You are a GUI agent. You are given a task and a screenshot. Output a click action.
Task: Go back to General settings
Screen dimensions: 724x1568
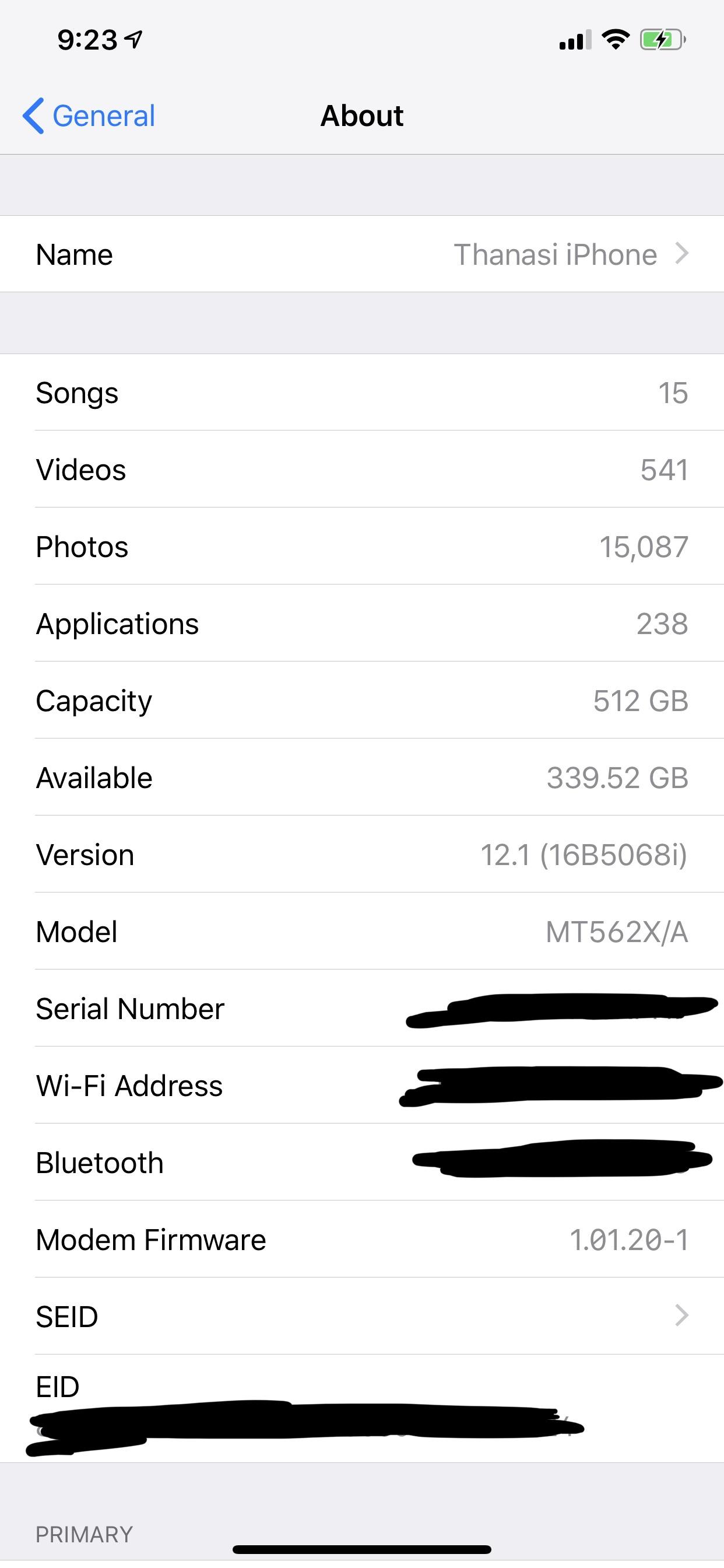[89, 116]
